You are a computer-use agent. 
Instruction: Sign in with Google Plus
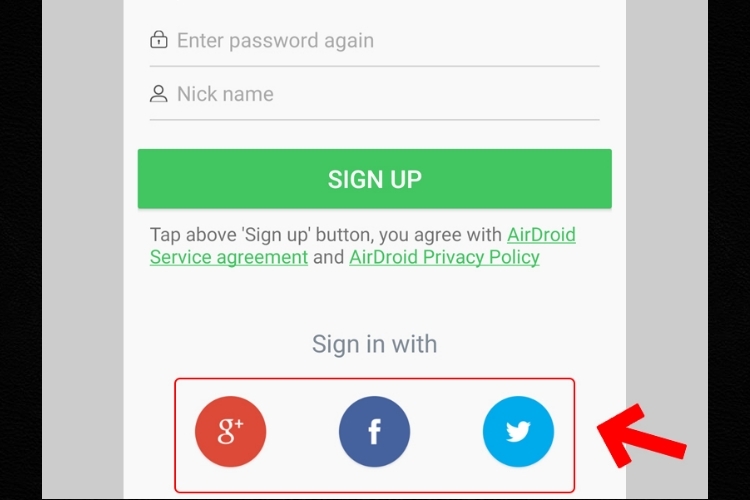(231, 432)
